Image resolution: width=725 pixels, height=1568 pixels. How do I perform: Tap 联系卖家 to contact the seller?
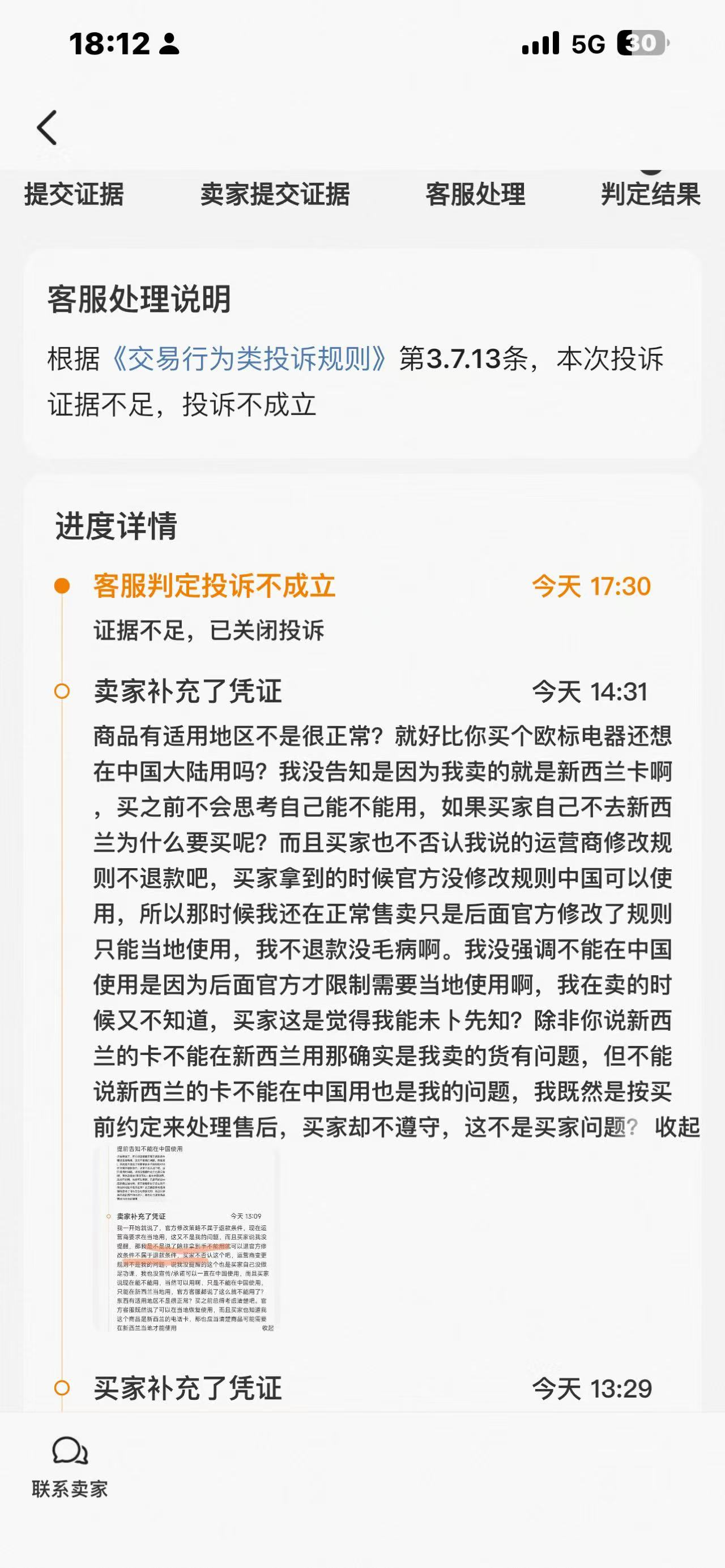click(70, 1468)
